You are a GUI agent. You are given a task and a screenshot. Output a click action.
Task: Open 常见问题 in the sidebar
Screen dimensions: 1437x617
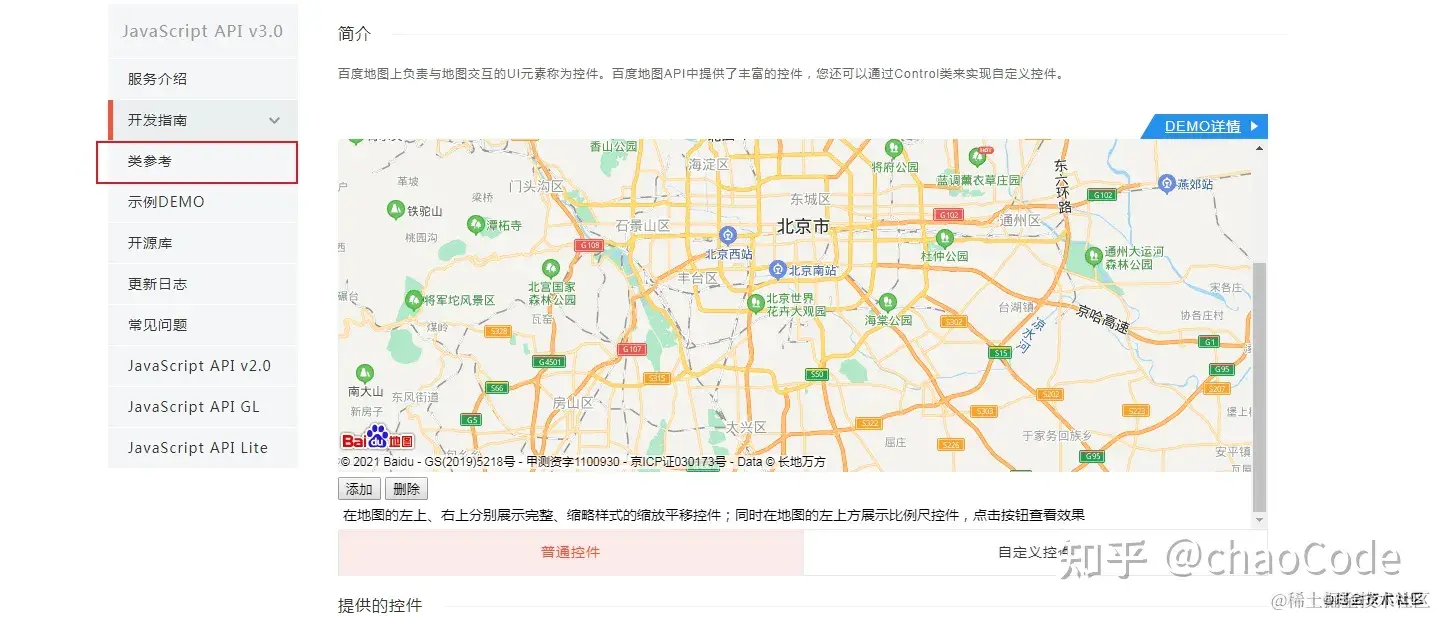(x=157, y=325)
